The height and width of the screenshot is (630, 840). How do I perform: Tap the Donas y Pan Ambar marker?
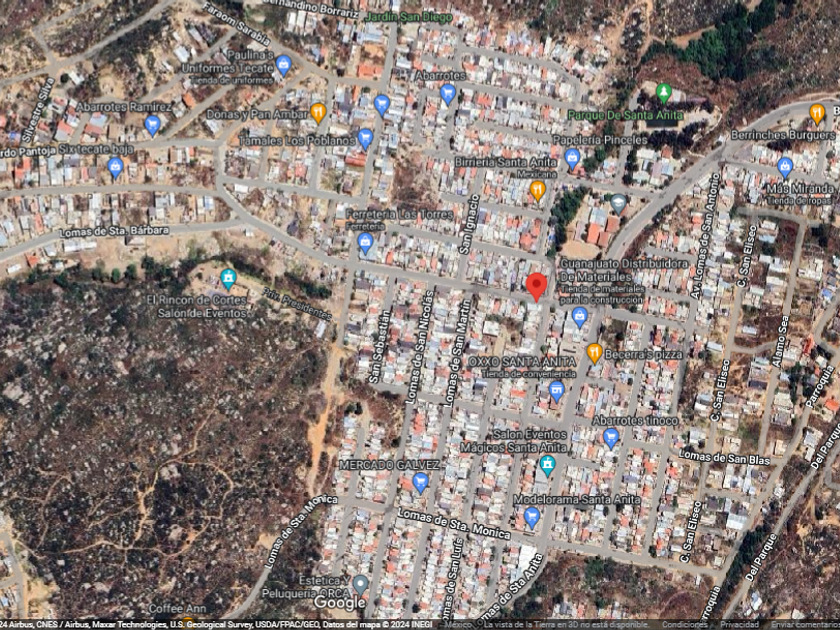point(318,113)
